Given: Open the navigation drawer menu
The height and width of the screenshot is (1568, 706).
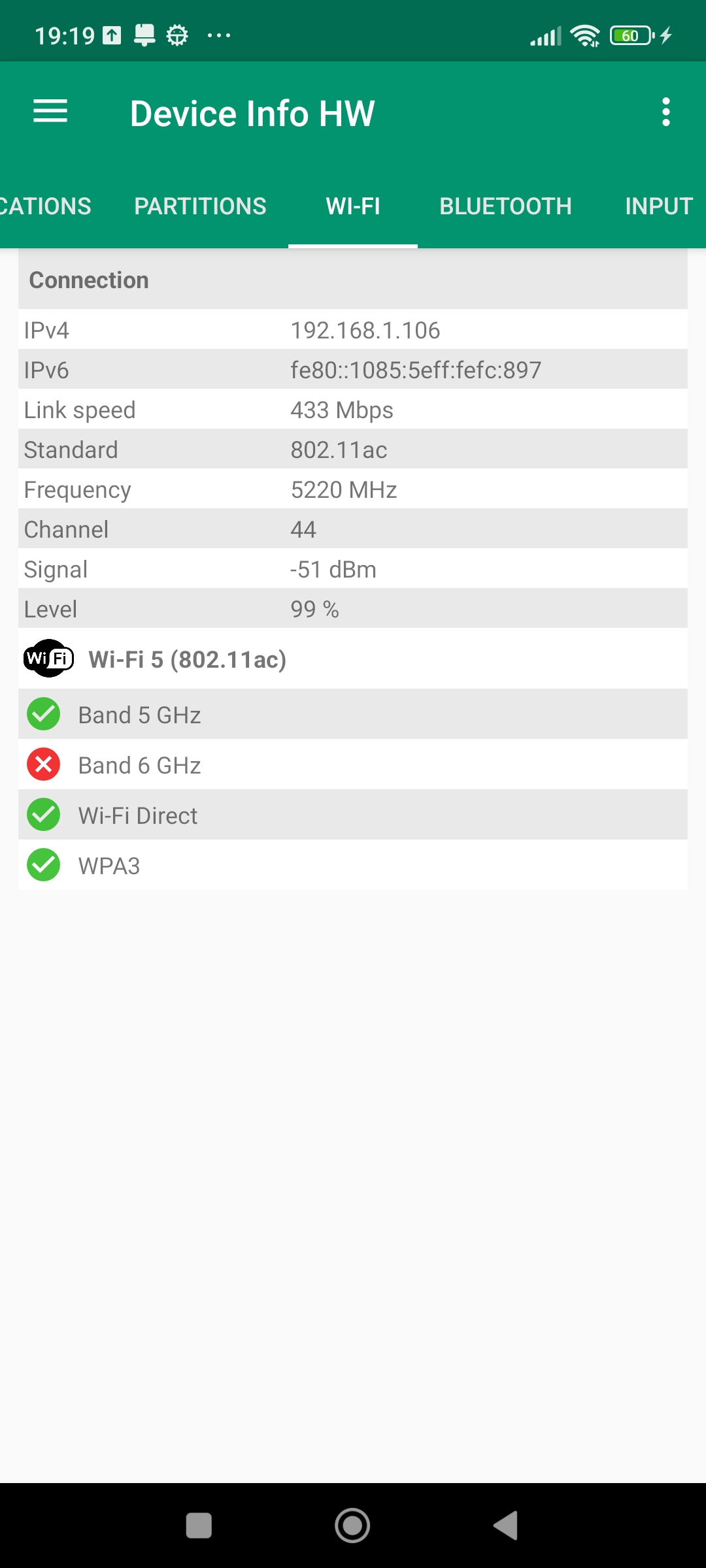Looking at the screenshot, I should [50, 112].
